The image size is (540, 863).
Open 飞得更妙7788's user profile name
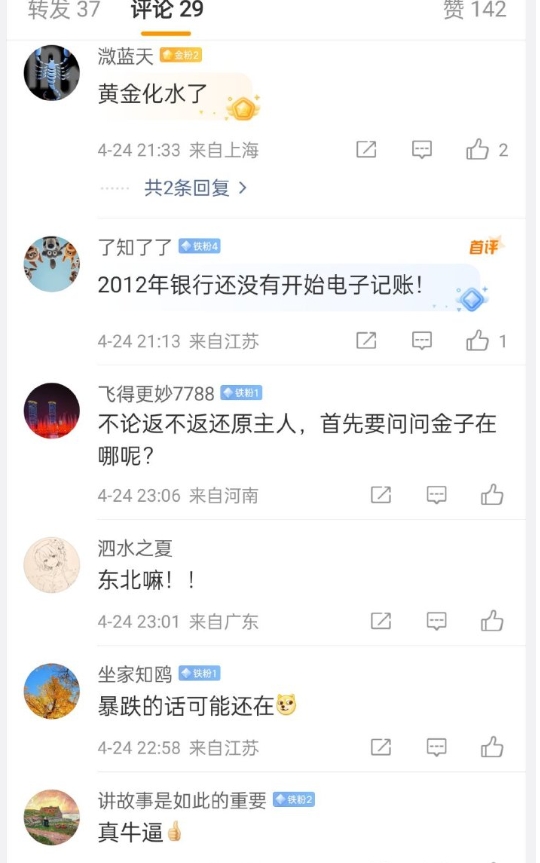point(156,394)
